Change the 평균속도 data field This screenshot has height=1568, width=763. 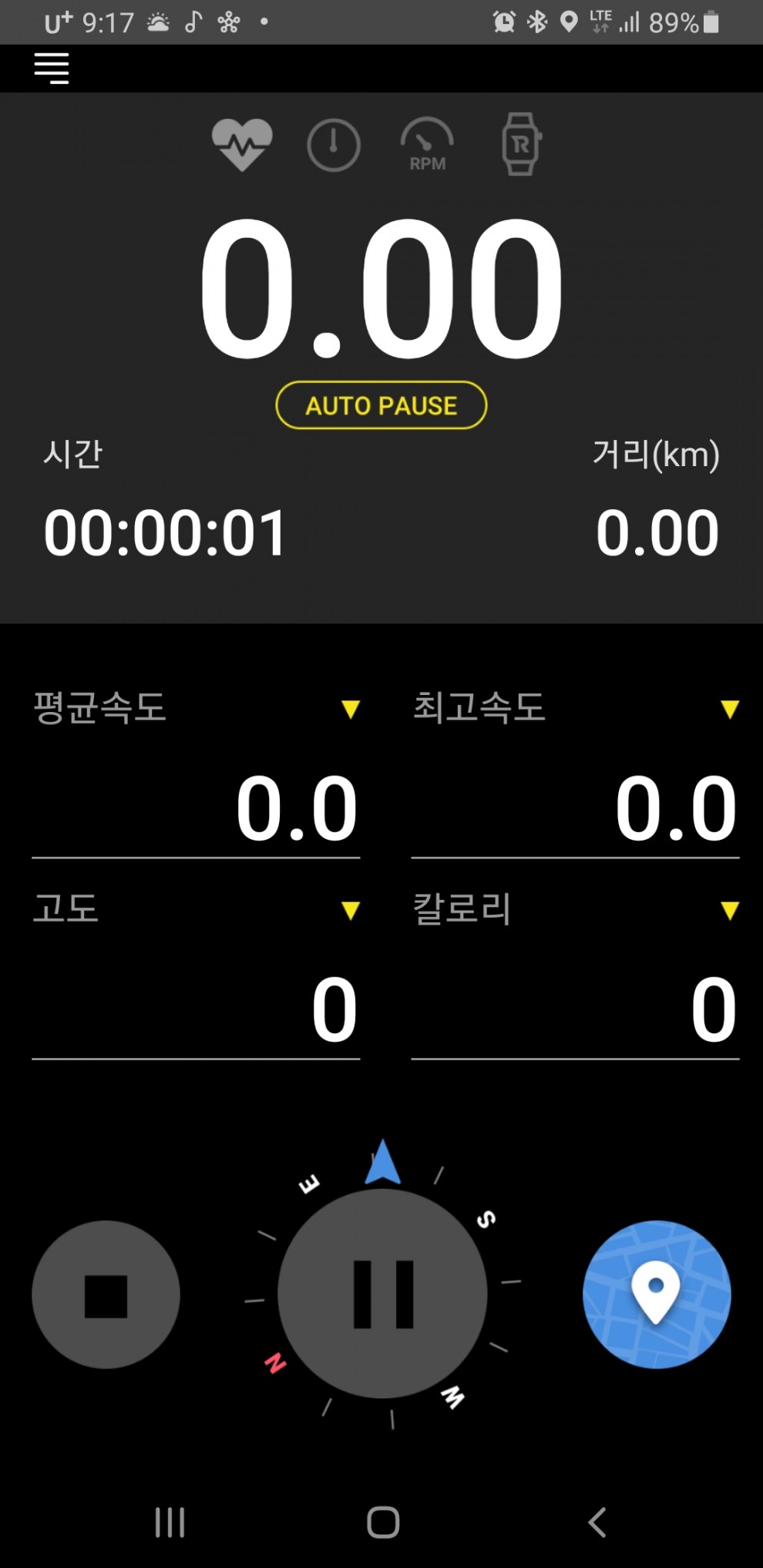pyautogui.click(x=351, y=710)
